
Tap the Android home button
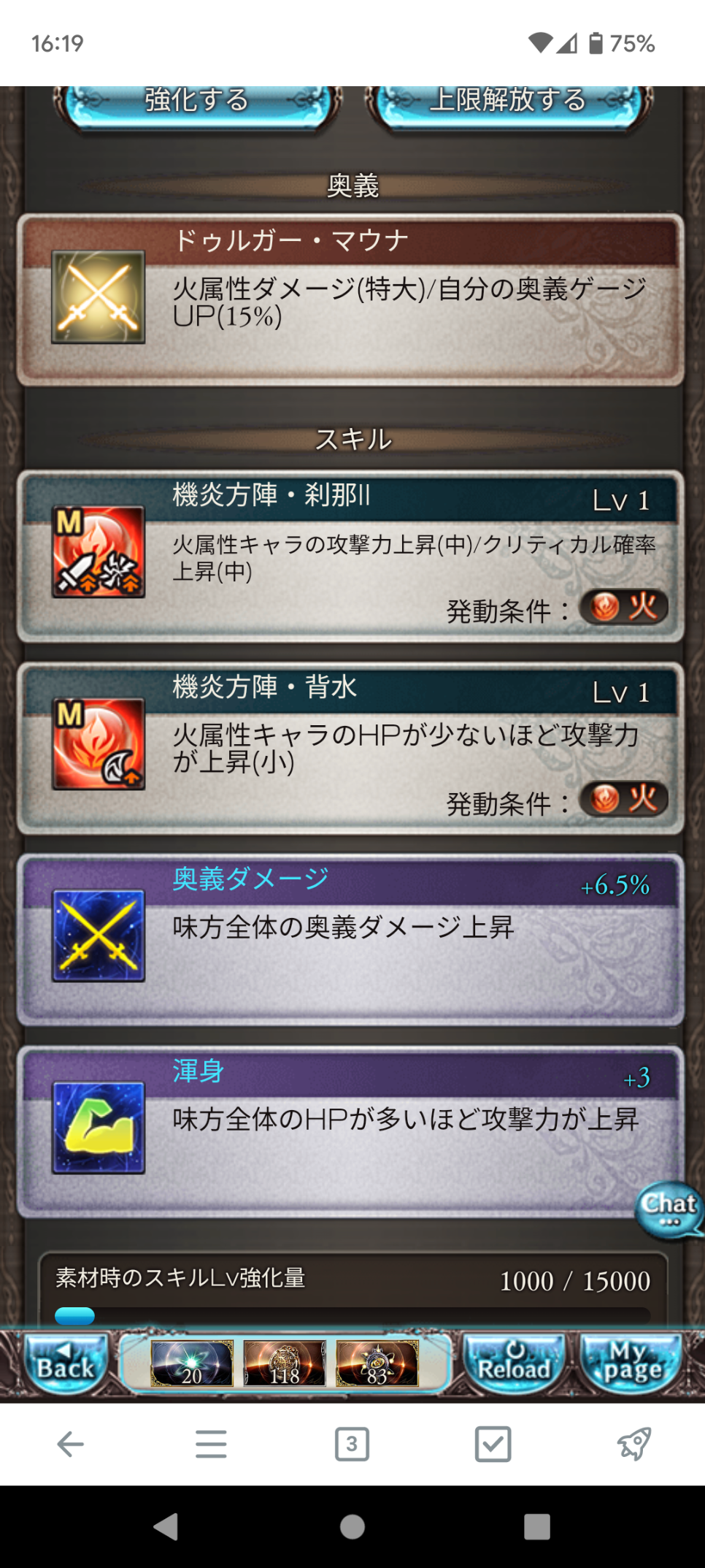pos(352,1526)
